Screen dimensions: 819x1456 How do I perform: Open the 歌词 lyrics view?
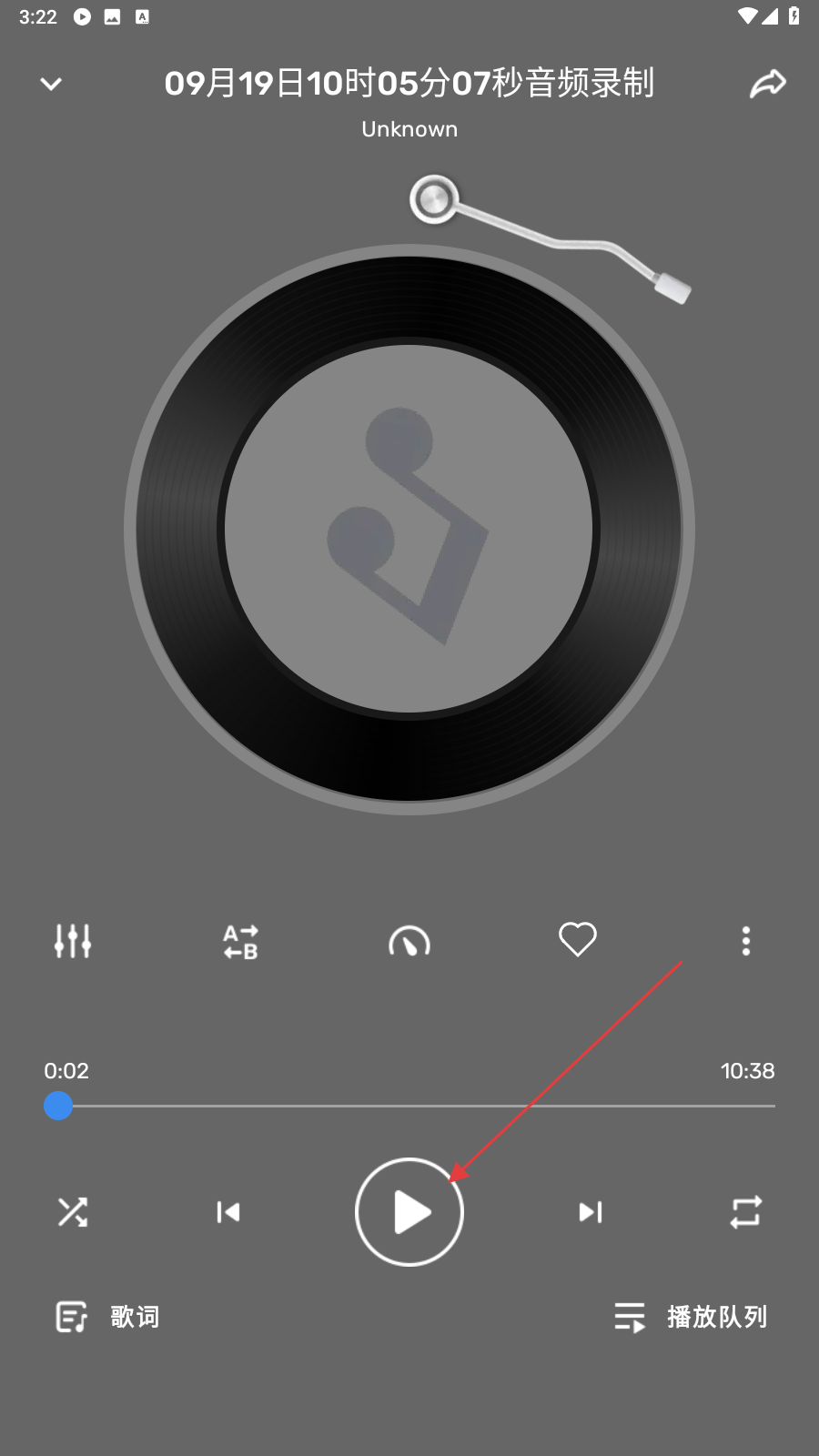(x=108, y=1317)
